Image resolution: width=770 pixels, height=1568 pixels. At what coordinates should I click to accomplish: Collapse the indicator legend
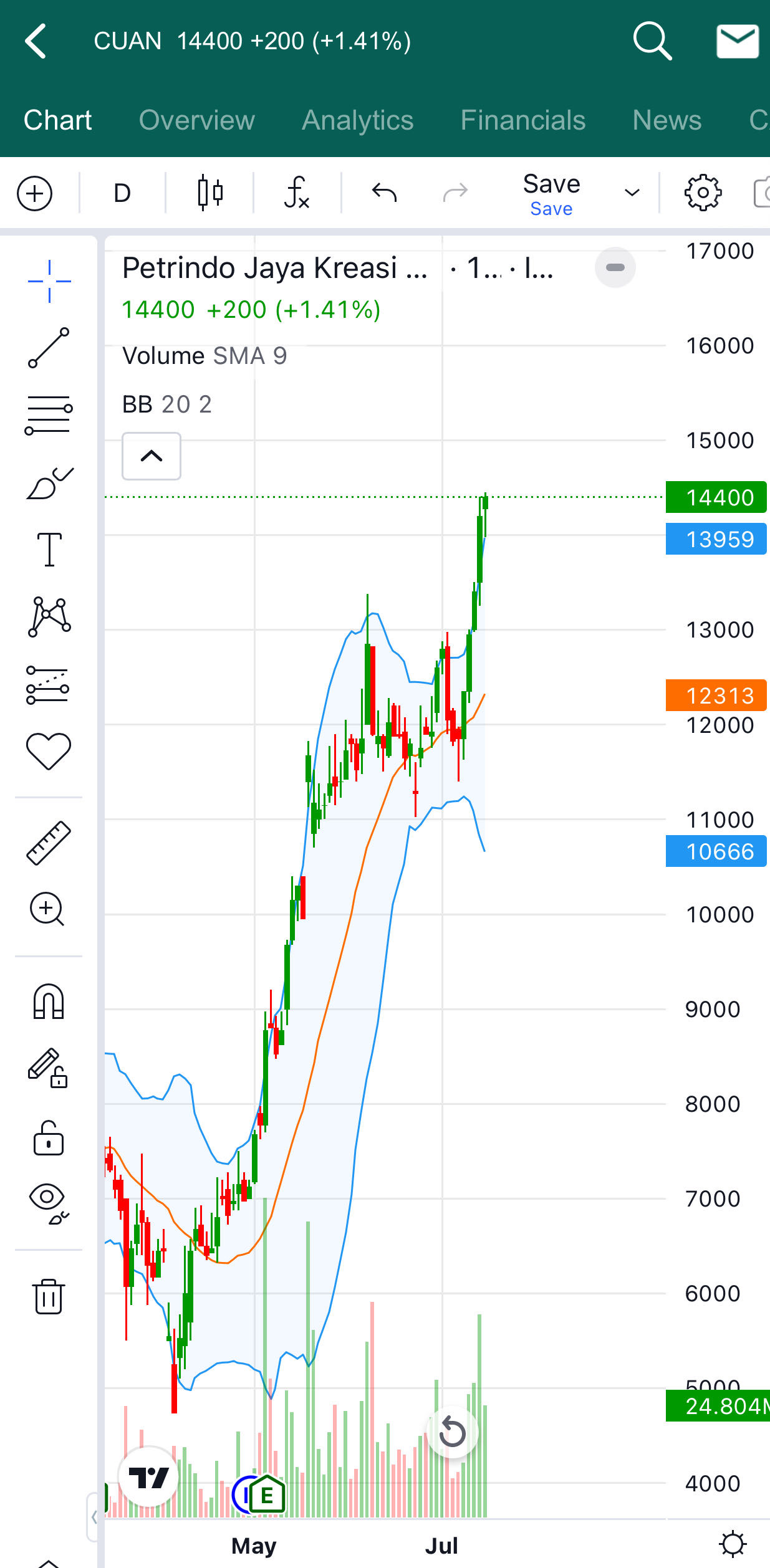click(152, 456)
